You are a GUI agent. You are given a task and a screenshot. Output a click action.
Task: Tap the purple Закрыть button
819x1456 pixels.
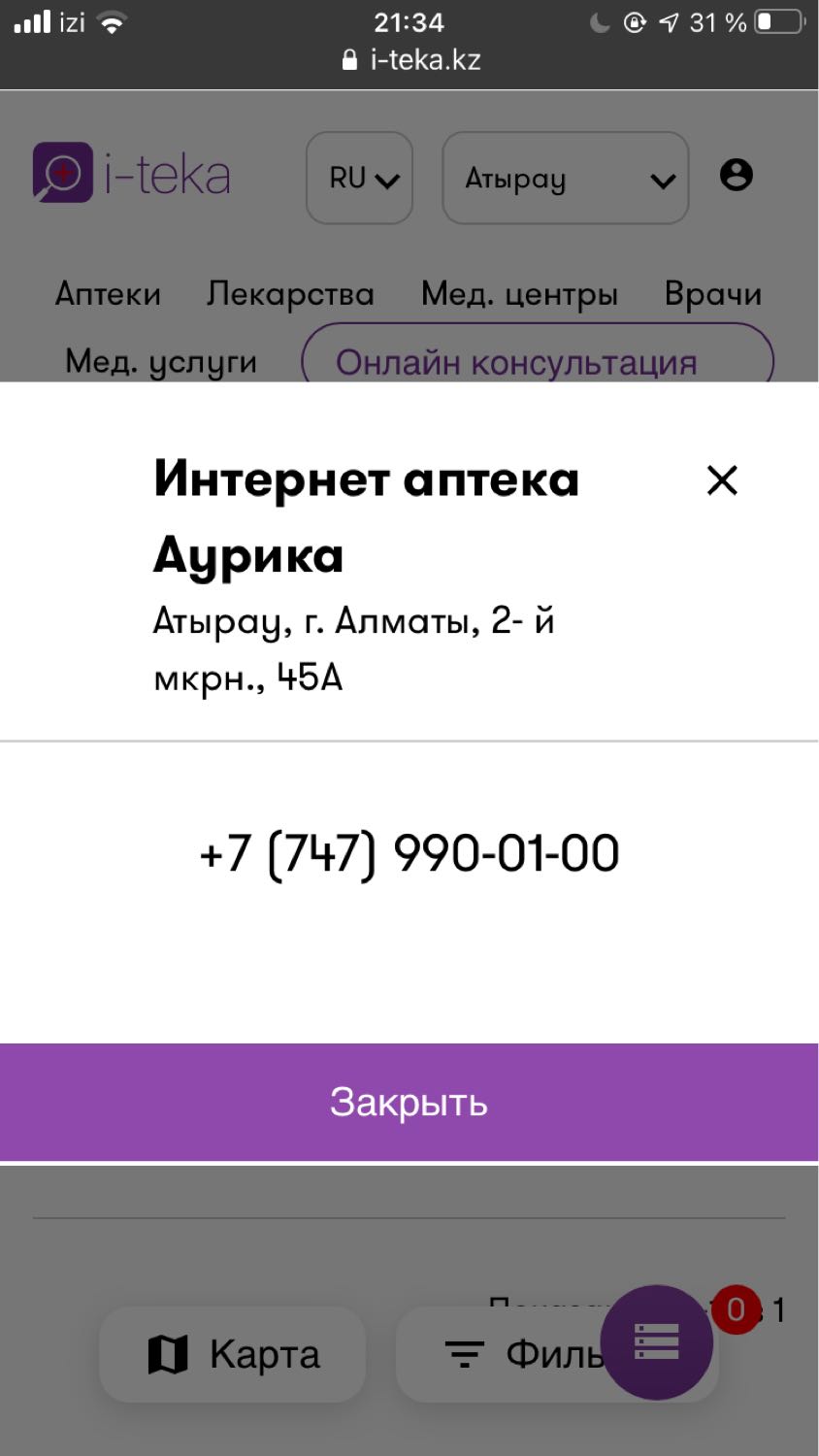pyautogui.click(x=409, y=1102)
